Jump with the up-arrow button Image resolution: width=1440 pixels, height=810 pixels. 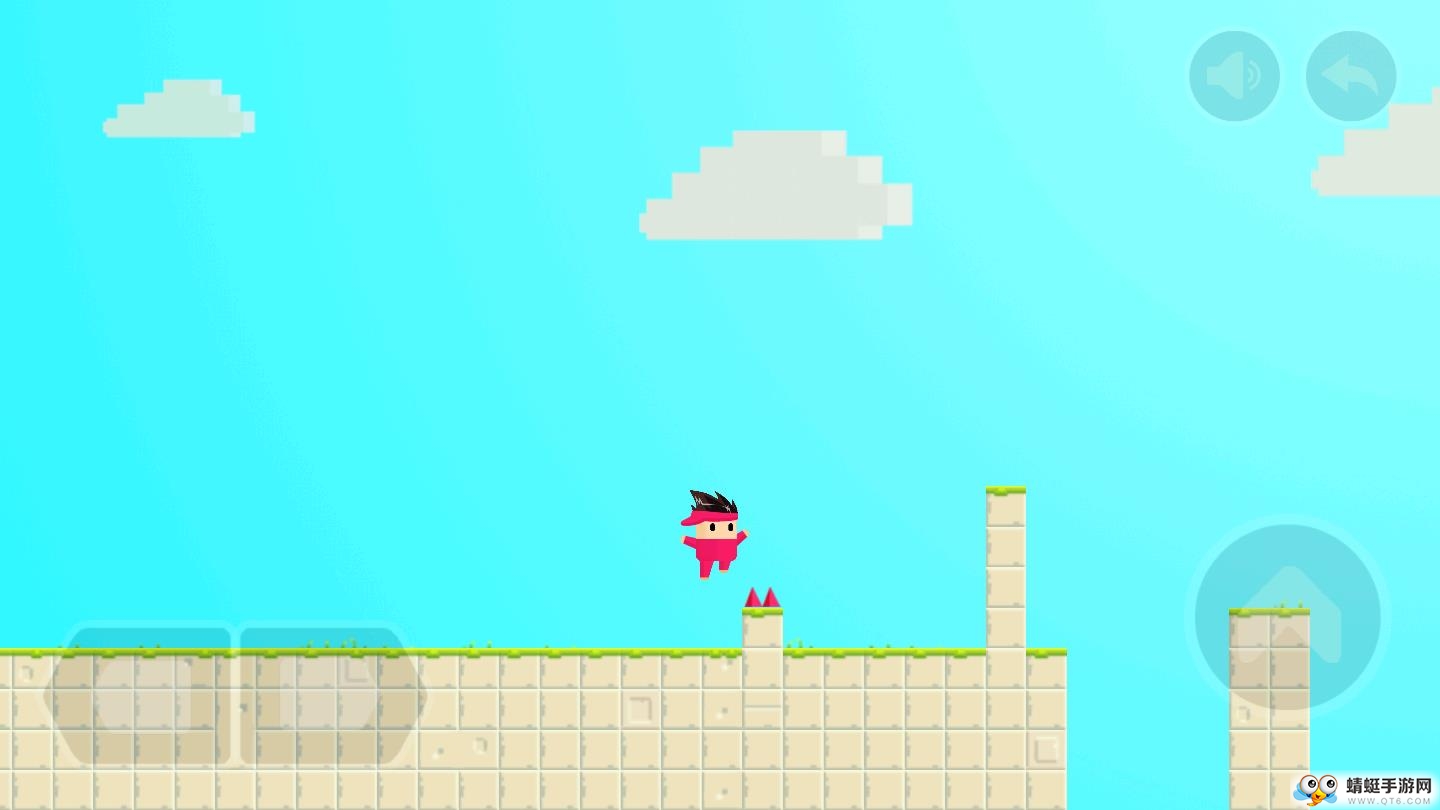[x=1288, y=617]
